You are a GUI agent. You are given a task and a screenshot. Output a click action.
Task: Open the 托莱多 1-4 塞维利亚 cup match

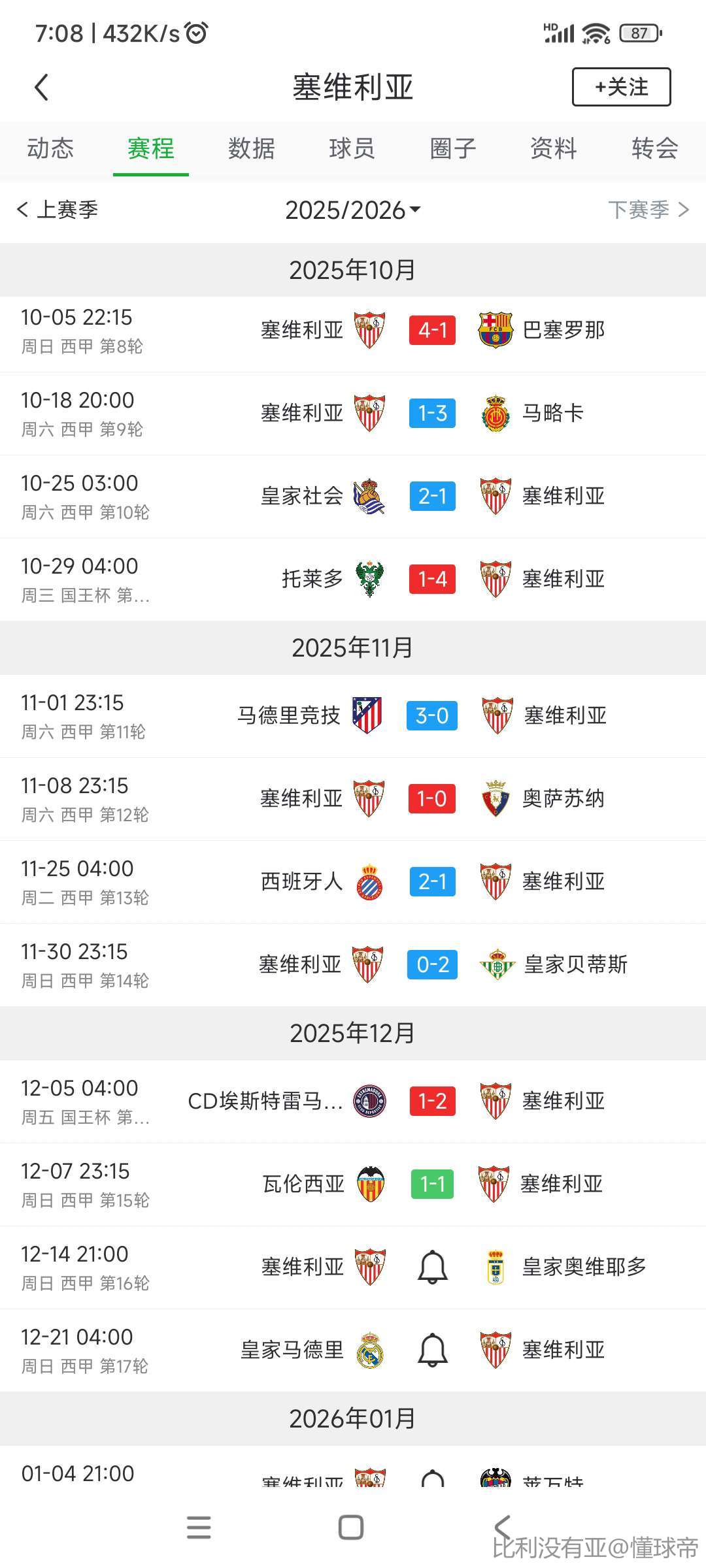coord(432,580)
